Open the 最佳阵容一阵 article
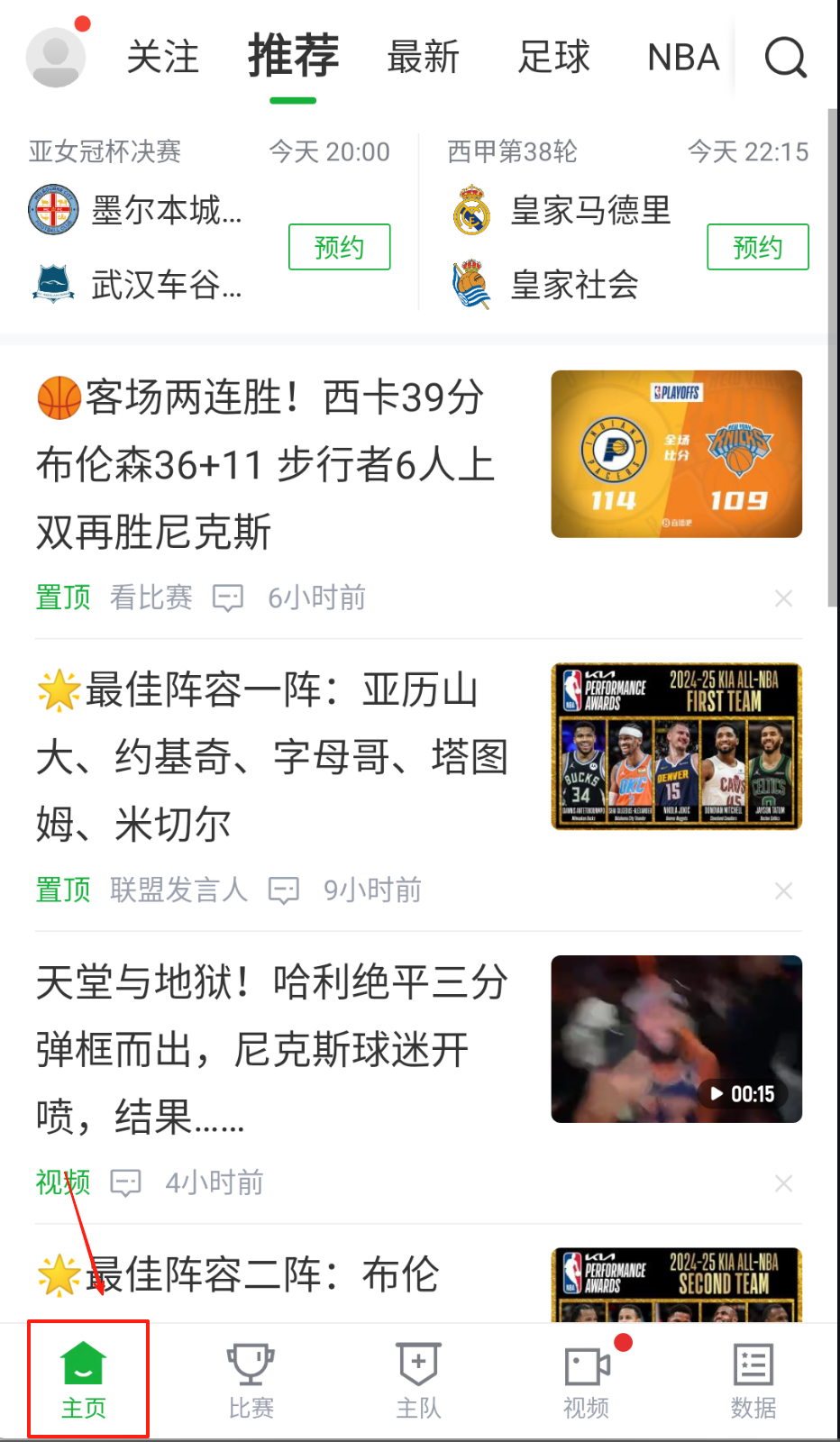 270,756
